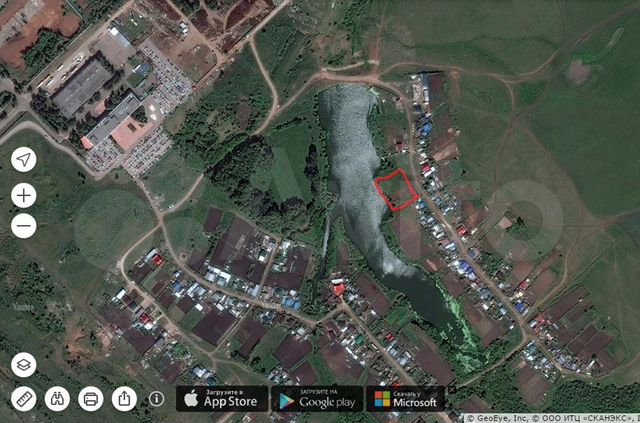Image resolution: width=640 pixels, height=423 pixels.
Task: Open the App Store download badge
Action: click(x=222, y=398)
